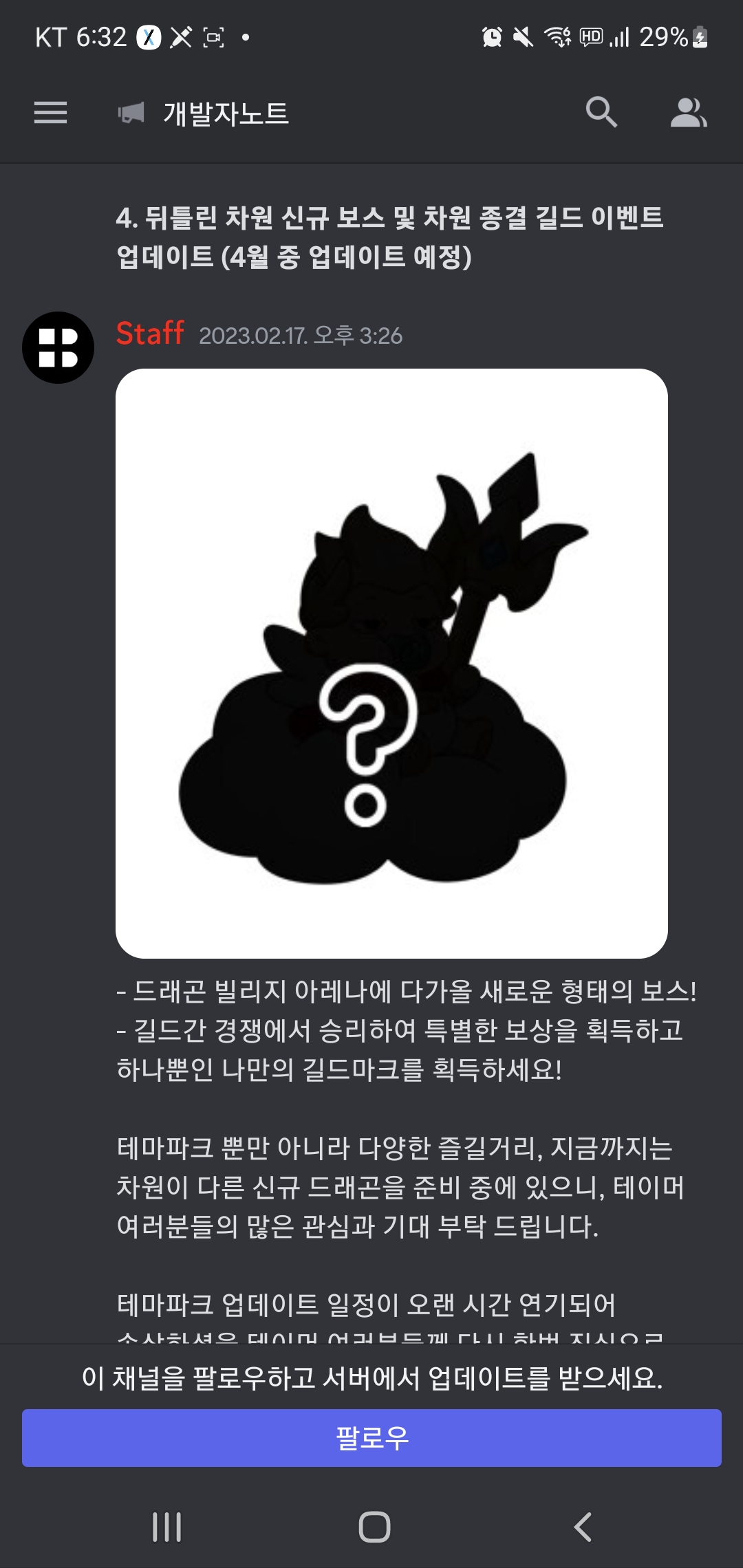Follow this channel with 팔로우 button
743x1568 pixels.
pyautogui.click(x=371, y=1438)
